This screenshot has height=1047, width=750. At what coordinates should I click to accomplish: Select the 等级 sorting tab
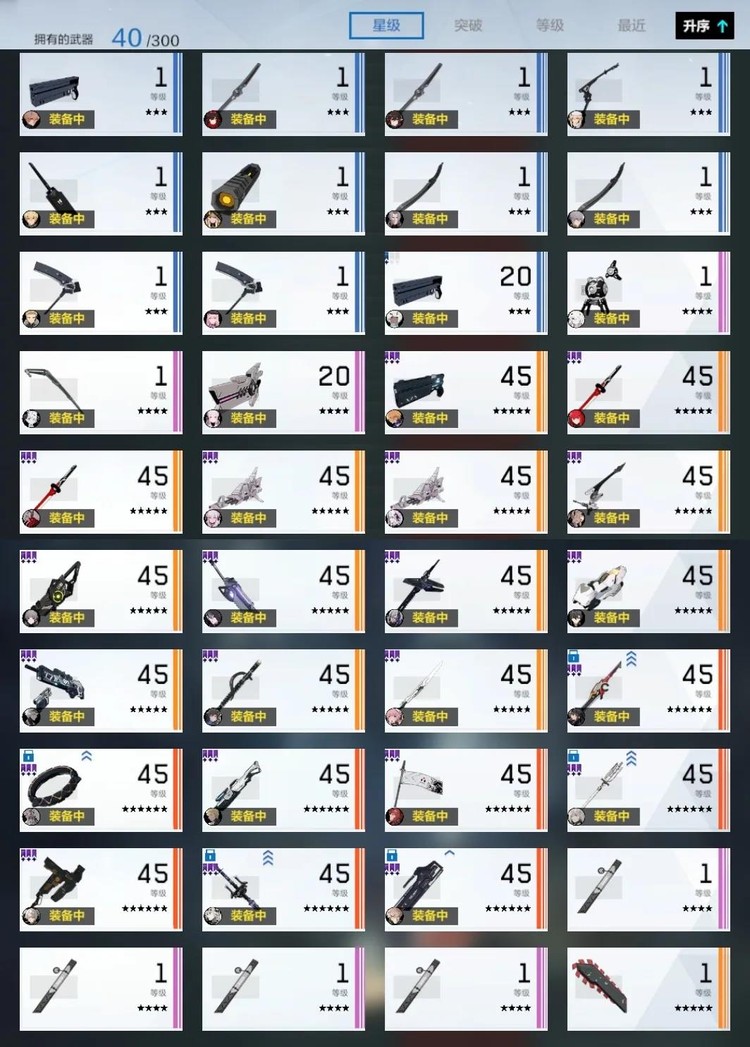(550, 26)
